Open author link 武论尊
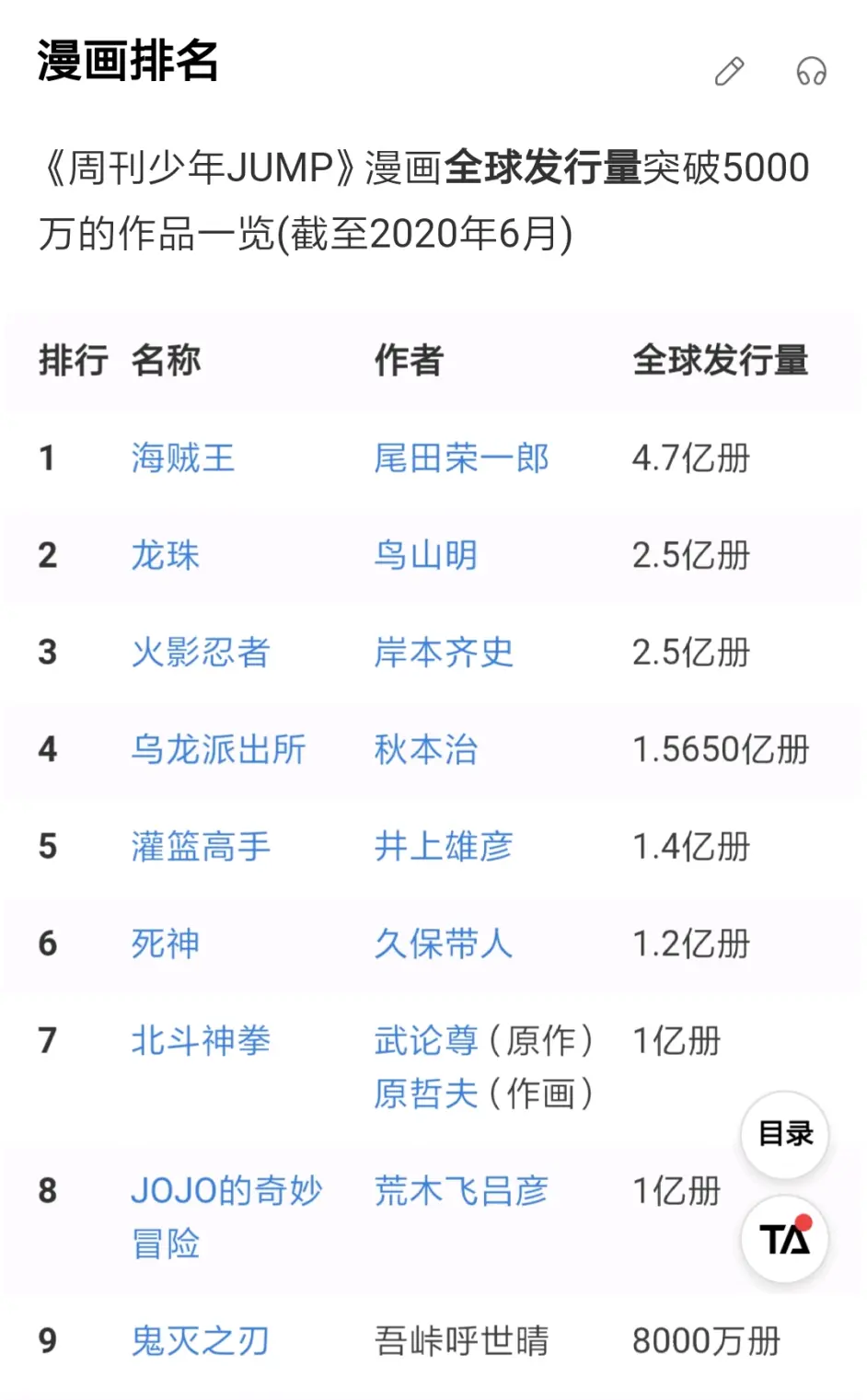867x1400 pixels. point(425,1041)
